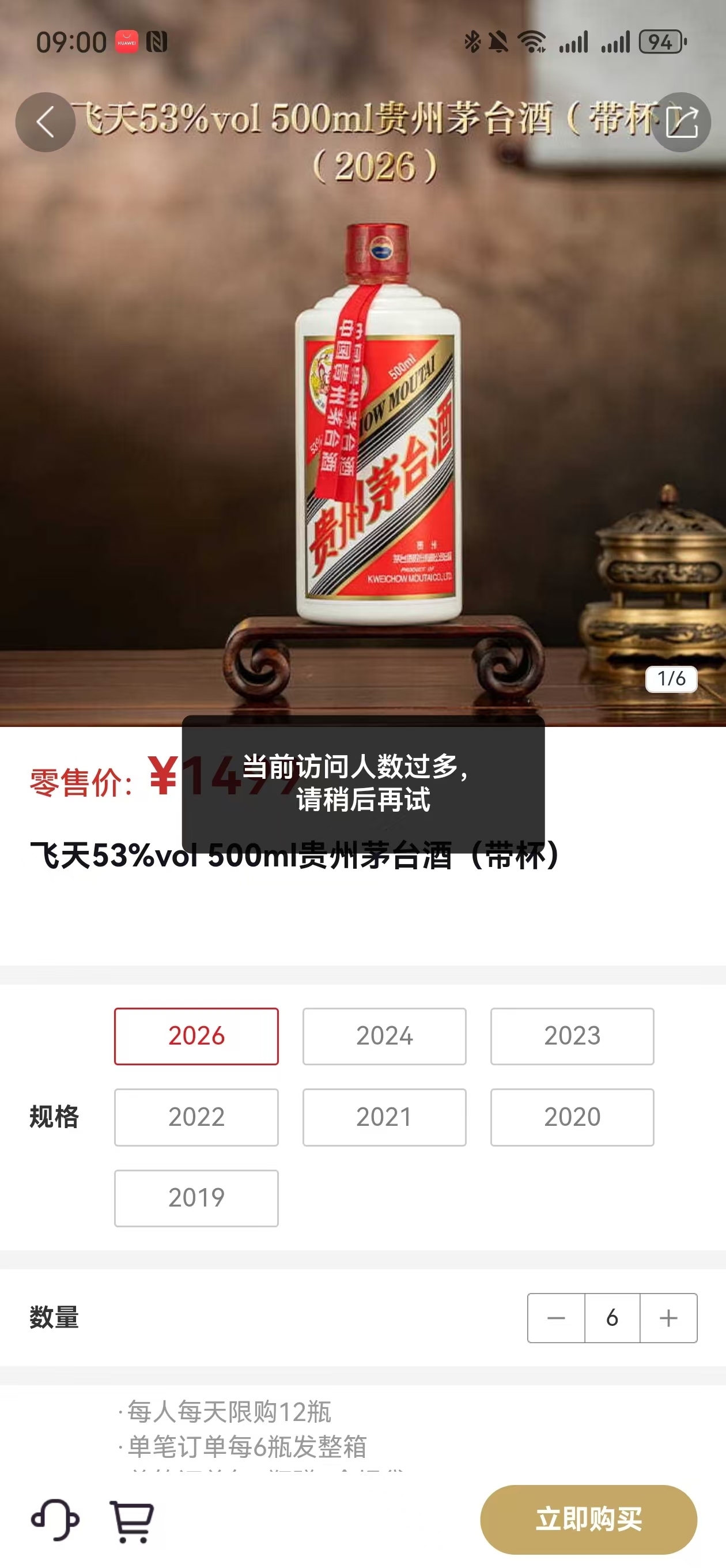Decrease the quantity with the minus button
Viewport: 726px width, 1568px height.
(555, 1318)
